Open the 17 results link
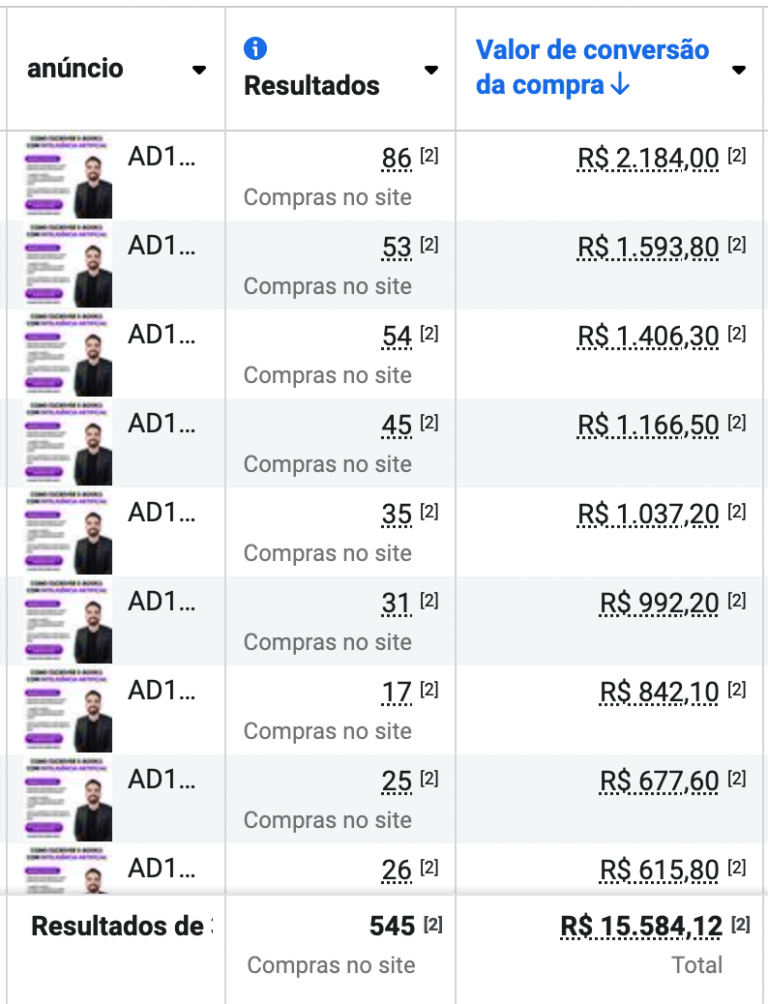 coord(396,692)
